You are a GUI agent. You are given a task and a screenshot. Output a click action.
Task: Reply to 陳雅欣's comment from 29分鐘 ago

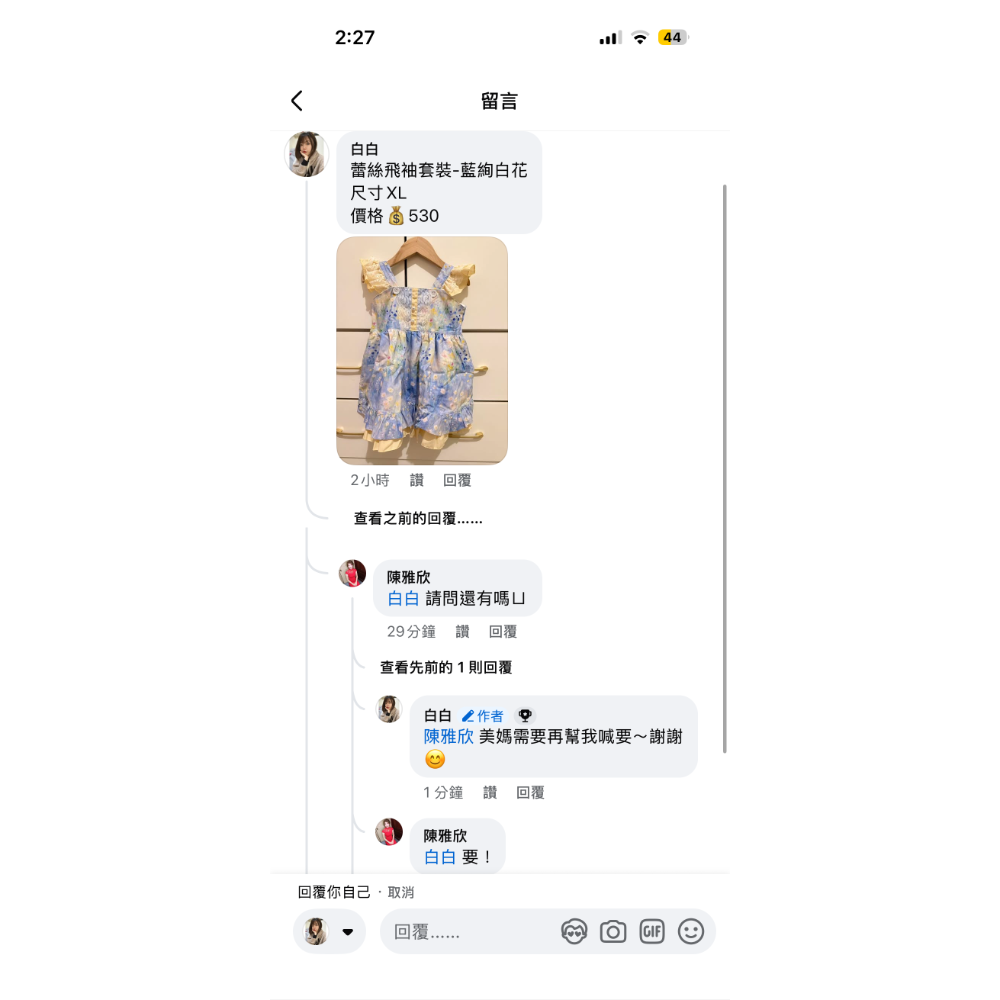coord(503,632)
